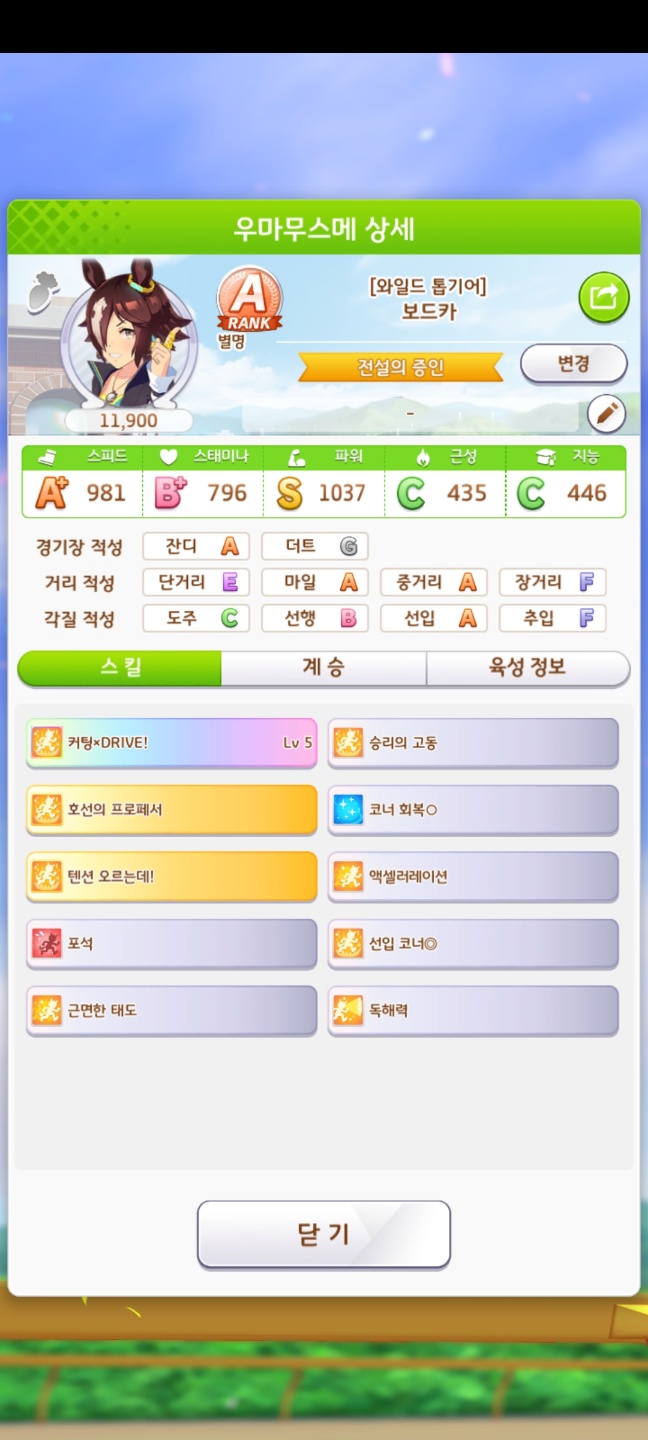Screen dimensions: 648x1440
Task: Open skill 승리의 고동 details
Action: 473,743
